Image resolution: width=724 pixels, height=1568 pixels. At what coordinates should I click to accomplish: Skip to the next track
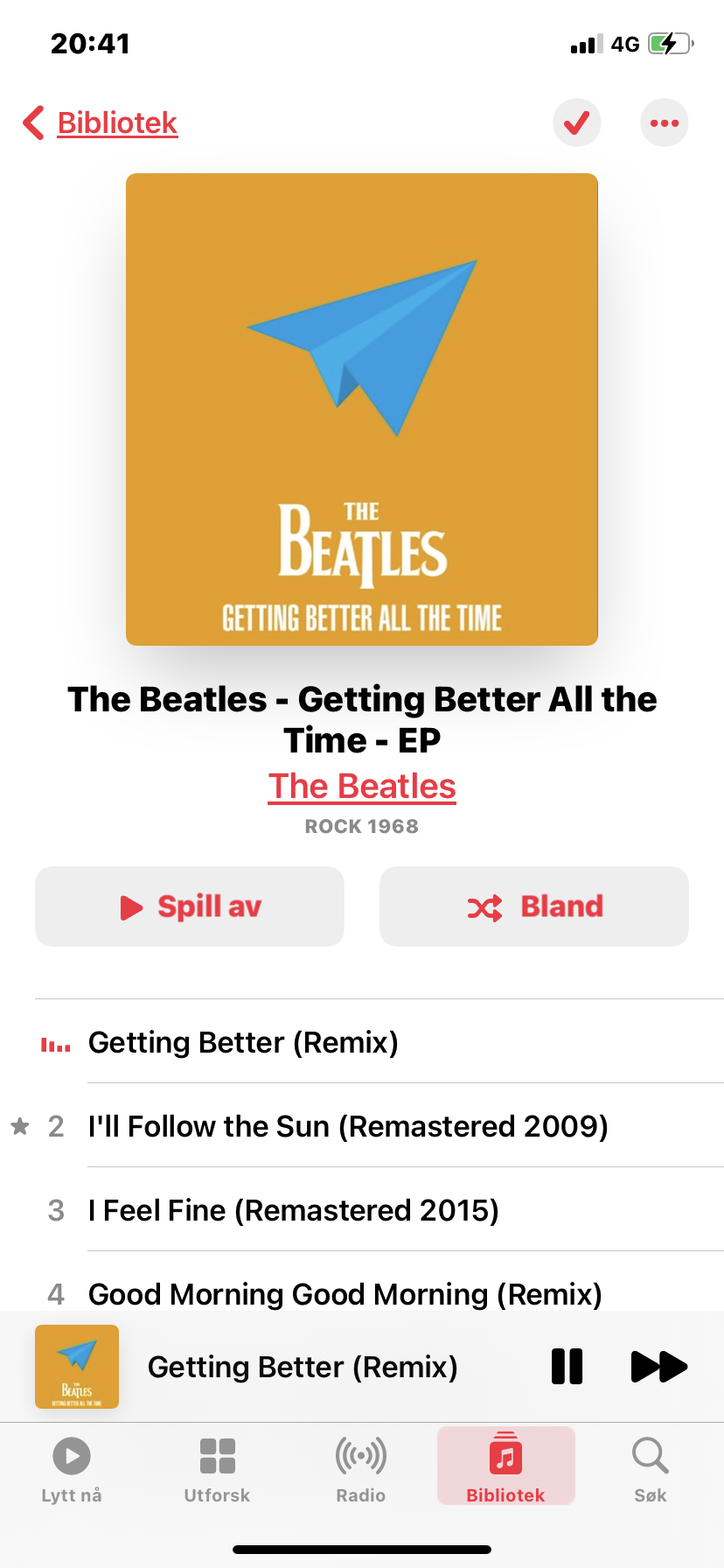pyautogui.click(x=658, y=1367)
